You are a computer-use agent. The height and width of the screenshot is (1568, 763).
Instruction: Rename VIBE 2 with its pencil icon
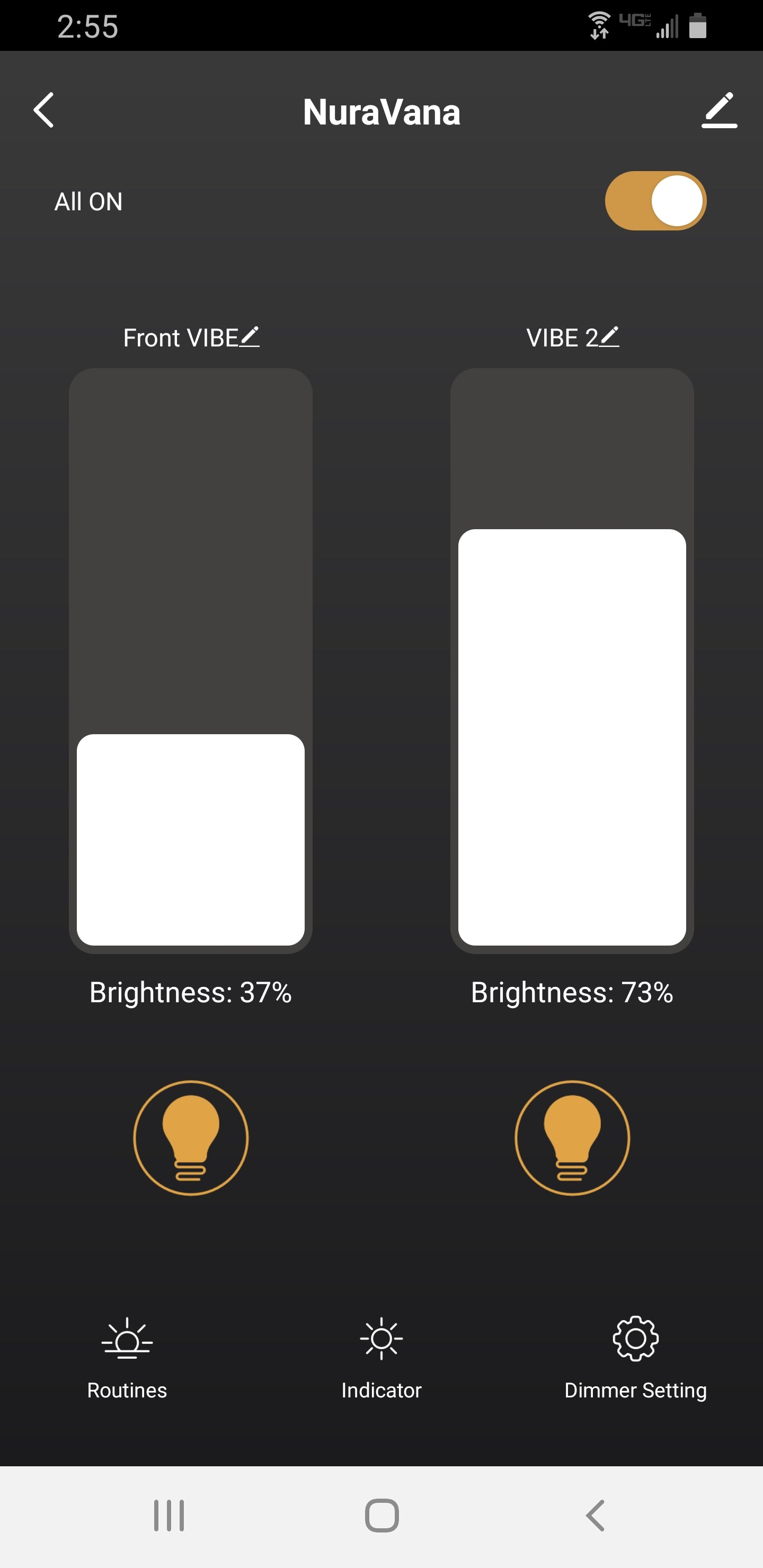pyautogui.click(x=609, y=336)
